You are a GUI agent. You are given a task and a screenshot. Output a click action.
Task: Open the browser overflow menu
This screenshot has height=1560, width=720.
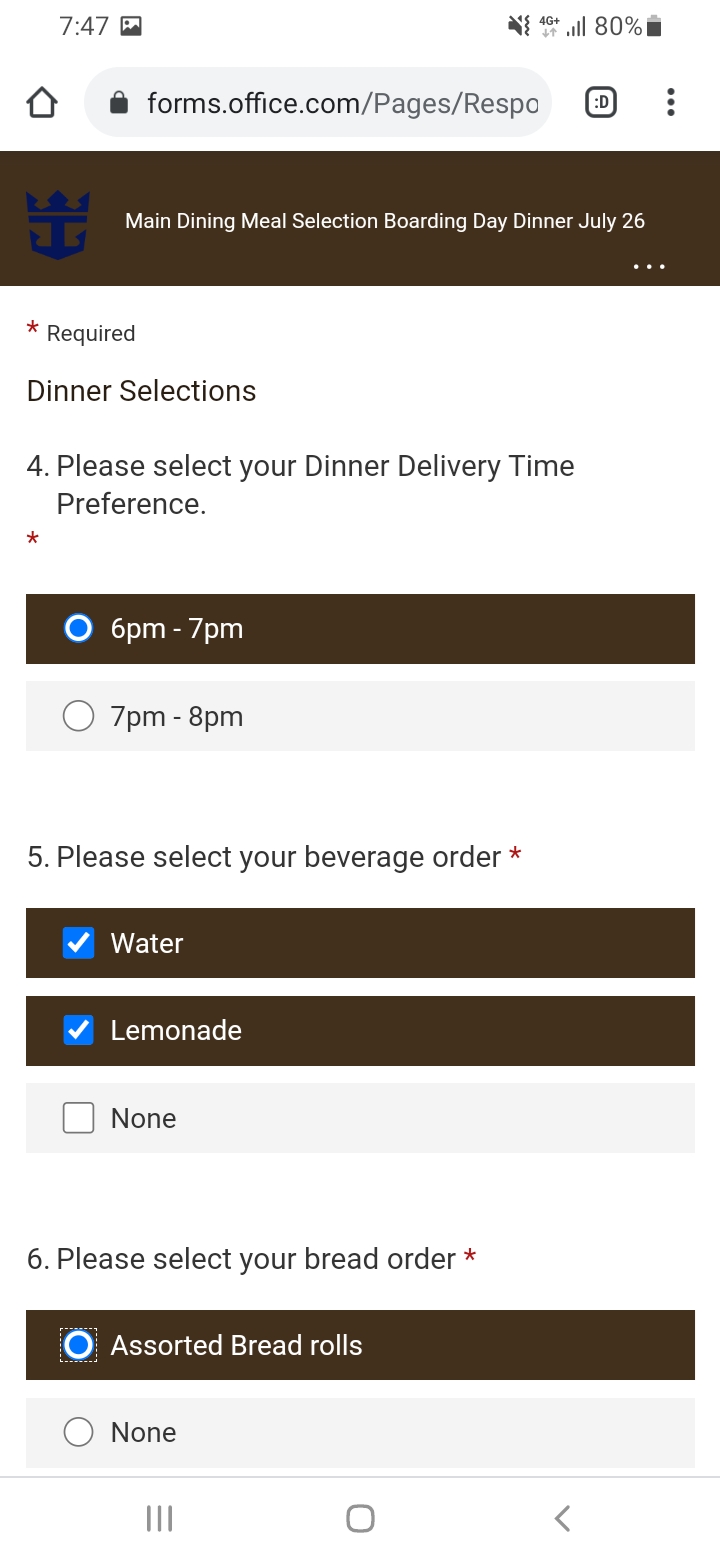670,103
